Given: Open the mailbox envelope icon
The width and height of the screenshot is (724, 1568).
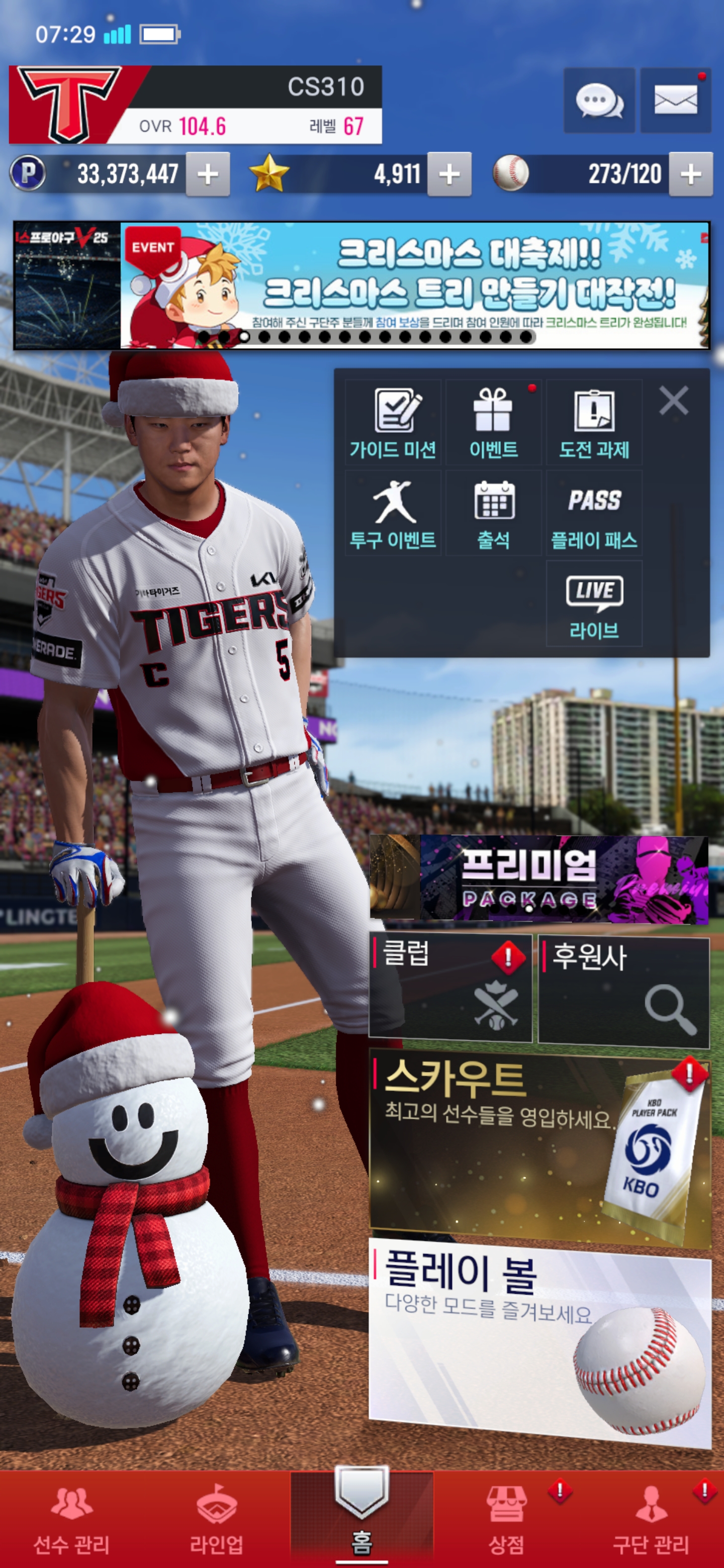Looking at the screenshot, I should [x=675, y=101].
